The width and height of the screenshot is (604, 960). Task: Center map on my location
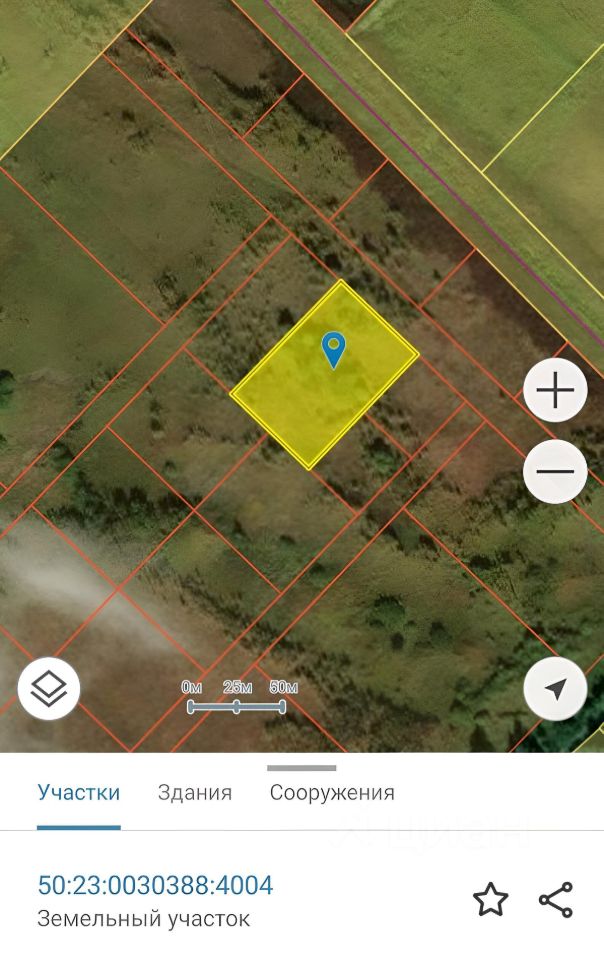coord(555,688)
